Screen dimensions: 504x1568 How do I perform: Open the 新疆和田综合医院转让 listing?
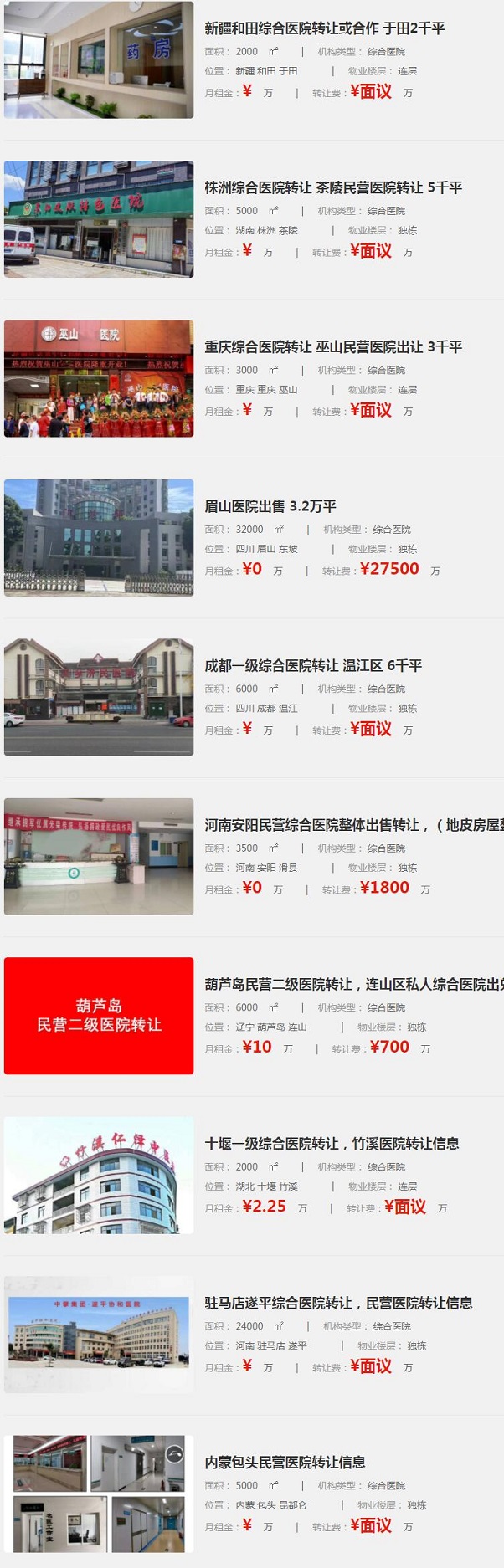[325, 28]
